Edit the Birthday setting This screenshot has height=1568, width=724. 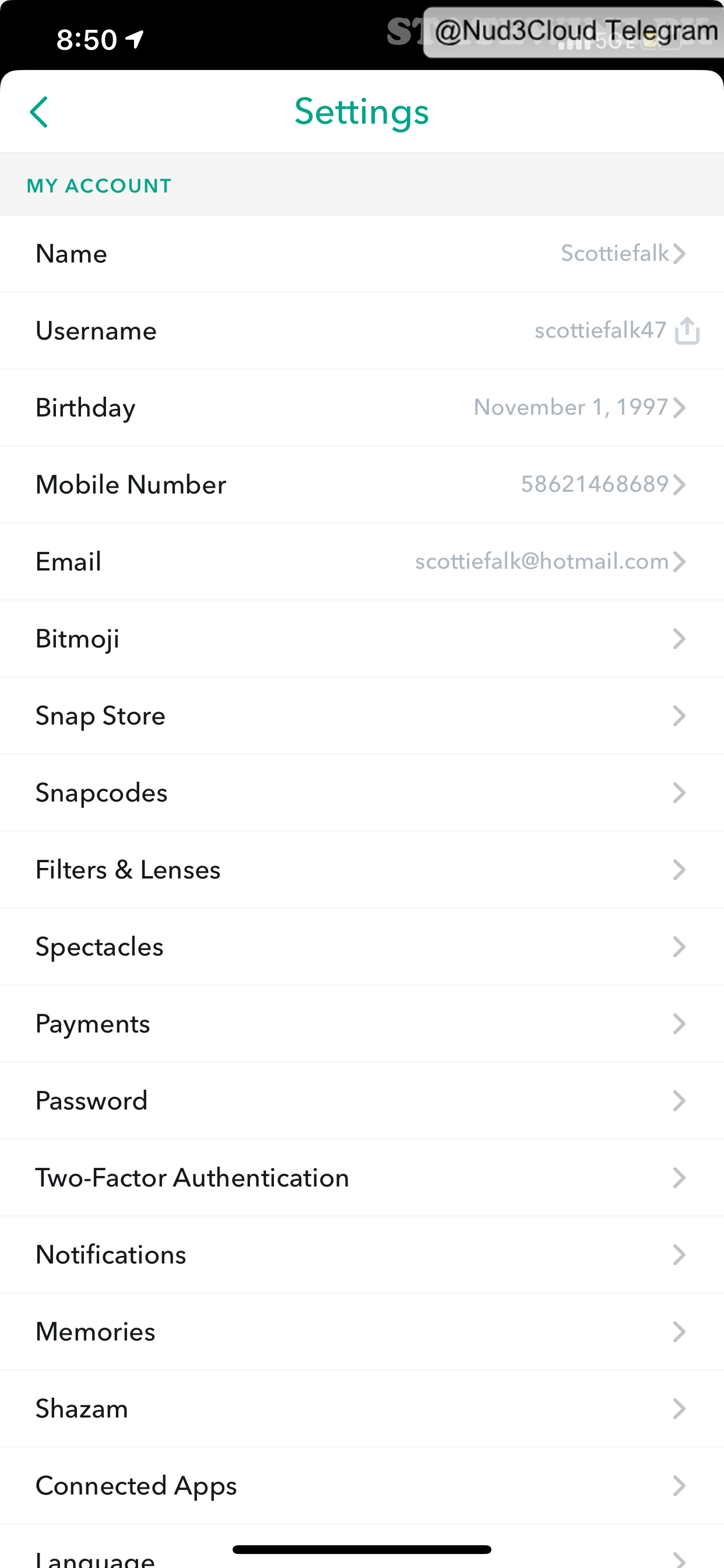click(x=362, y=408)
